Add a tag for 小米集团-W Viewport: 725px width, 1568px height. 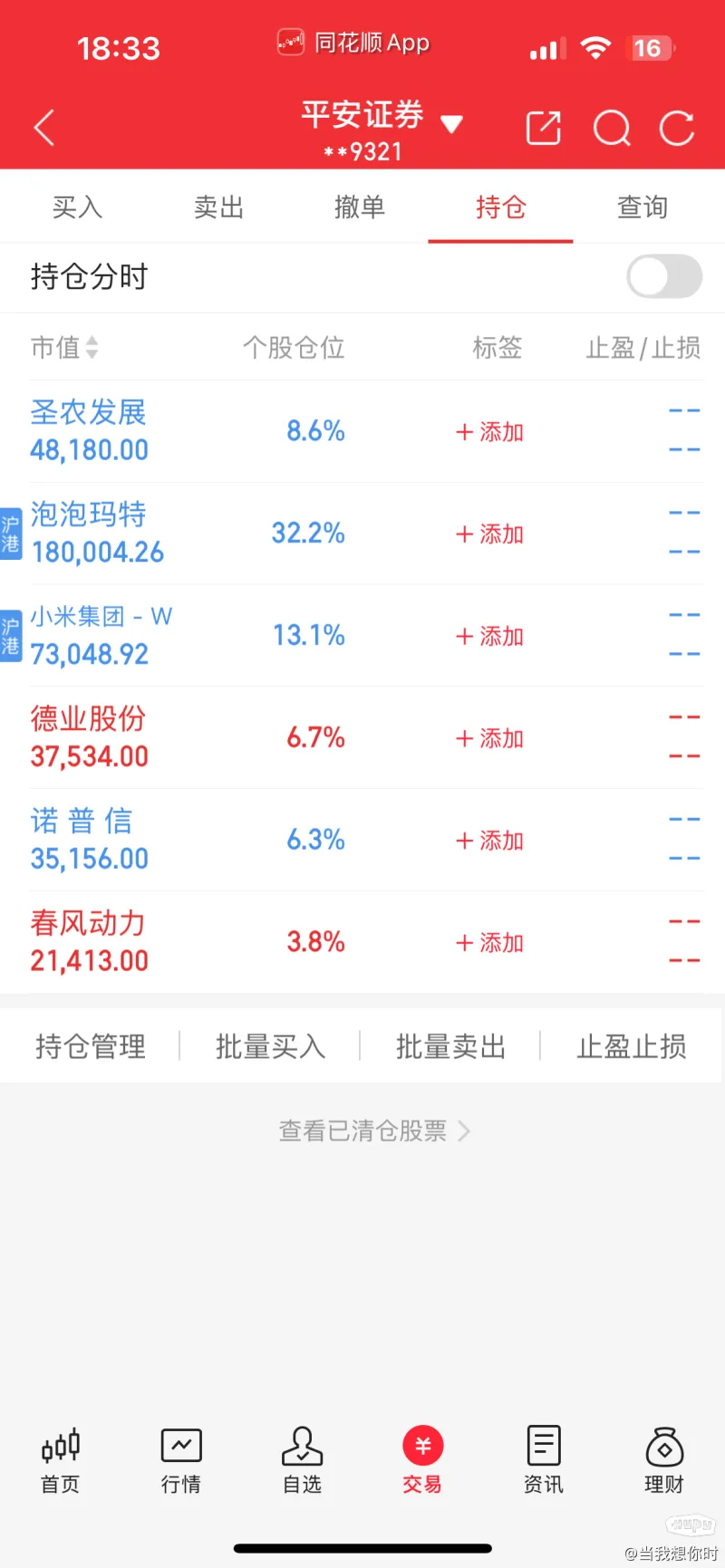pos(489,637)
